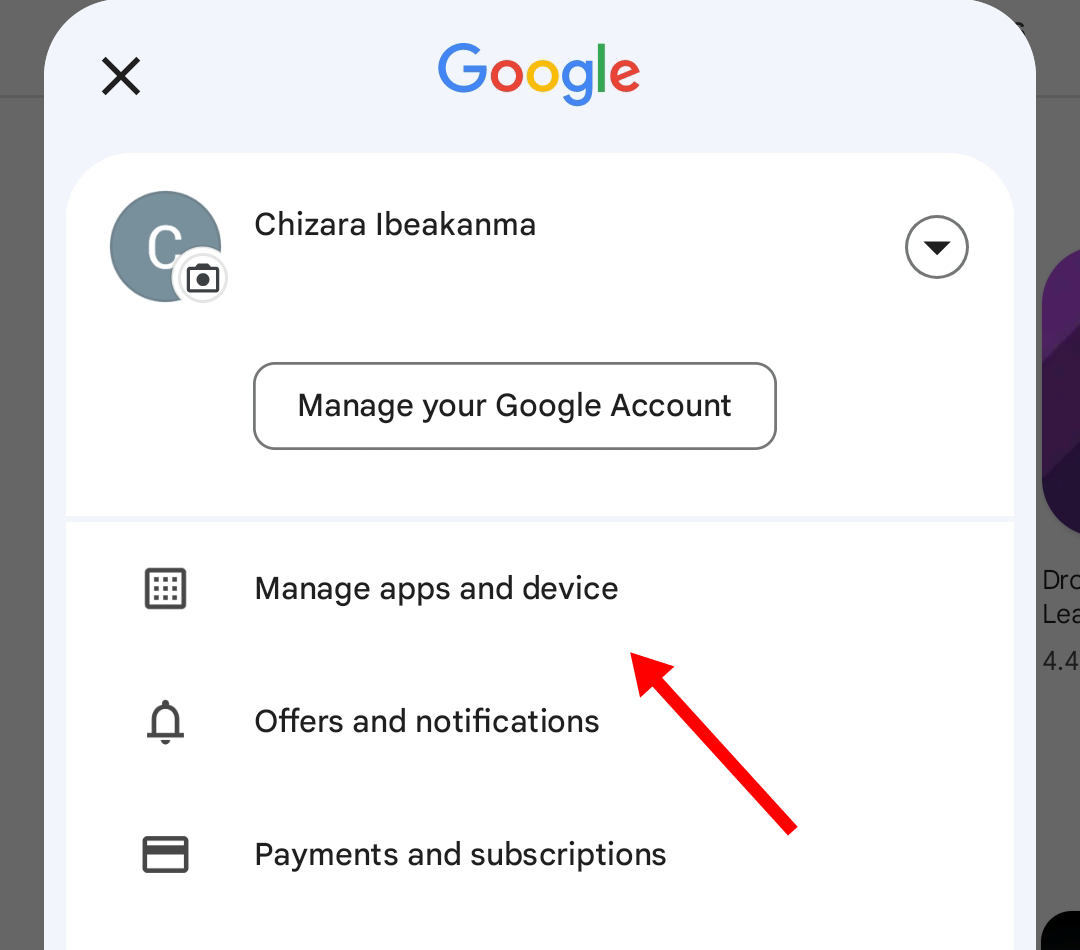Open Payments and subscriptions
The width and height of the screenshot is (1080, 950).
(460, 855)
